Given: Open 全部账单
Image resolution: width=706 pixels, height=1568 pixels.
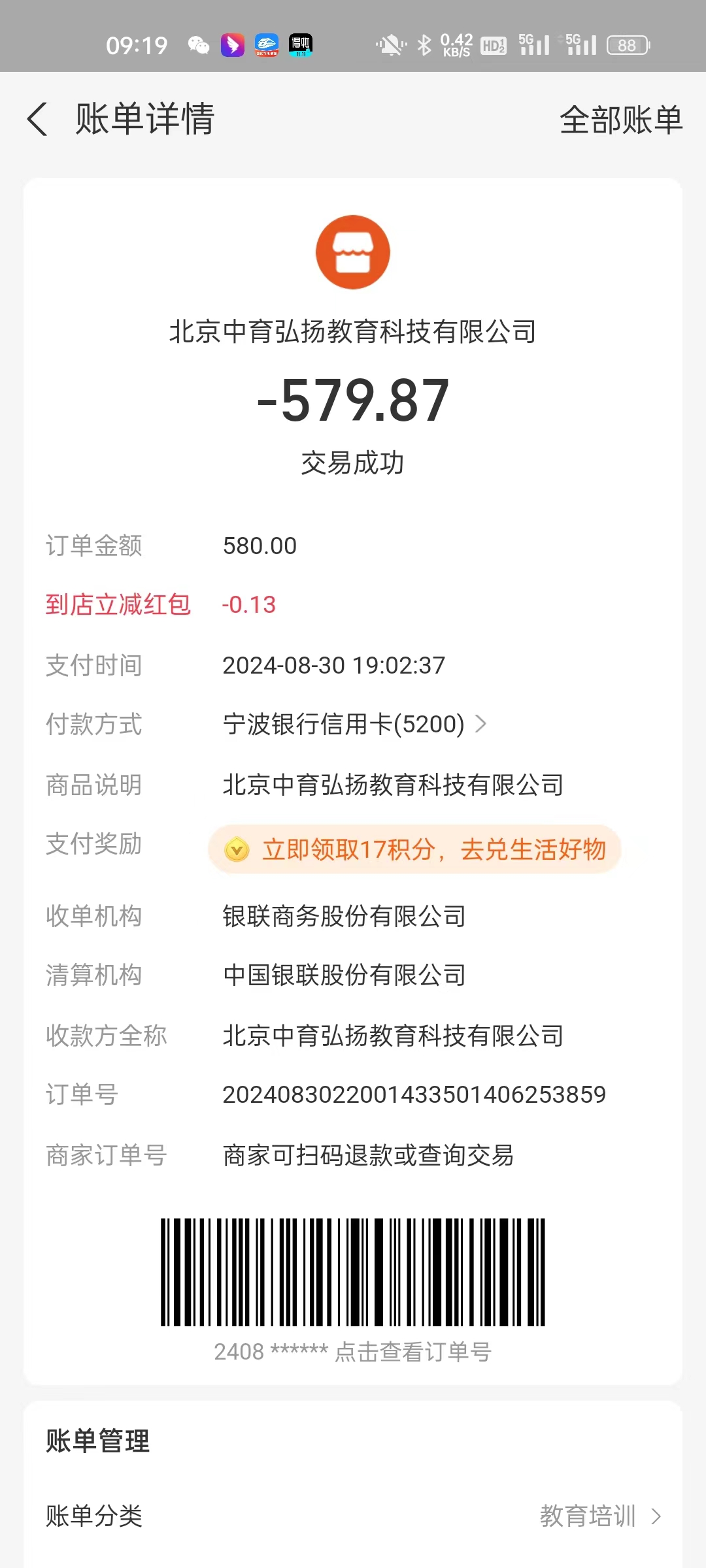Looking at the screenshot, I should click(x=621, y=120).
